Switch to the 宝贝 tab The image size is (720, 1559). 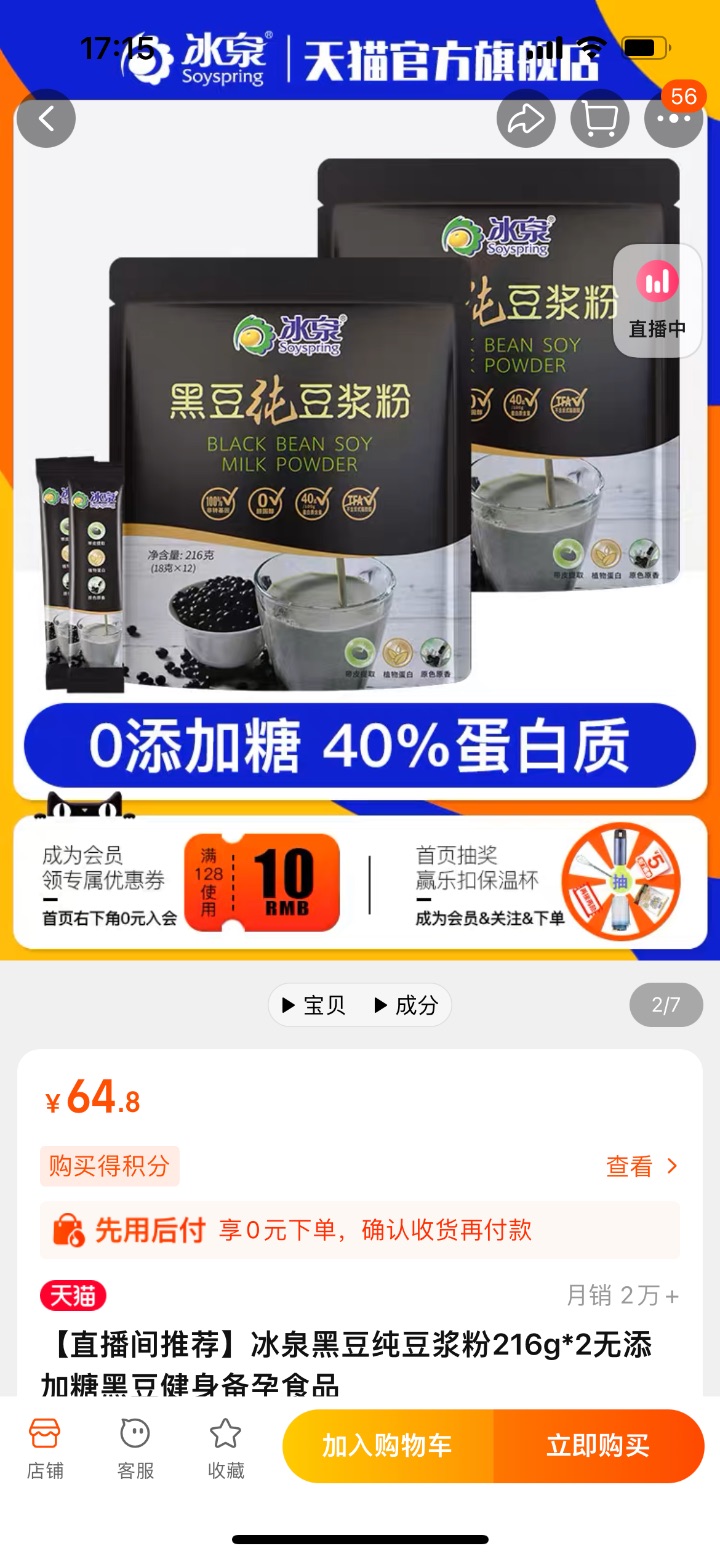[x=314, y=1005]
